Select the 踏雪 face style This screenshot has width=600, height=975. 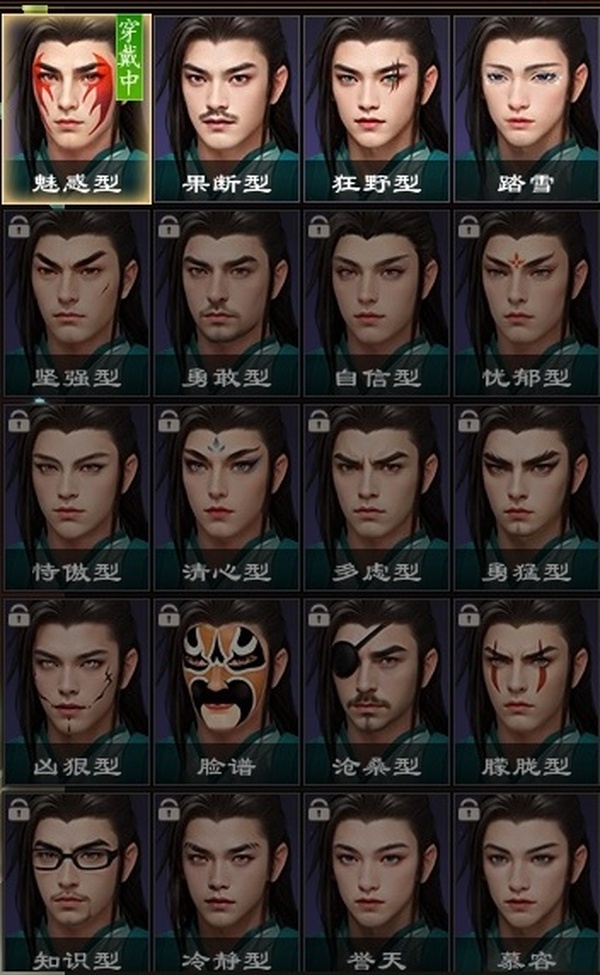[x=525, y=105]
